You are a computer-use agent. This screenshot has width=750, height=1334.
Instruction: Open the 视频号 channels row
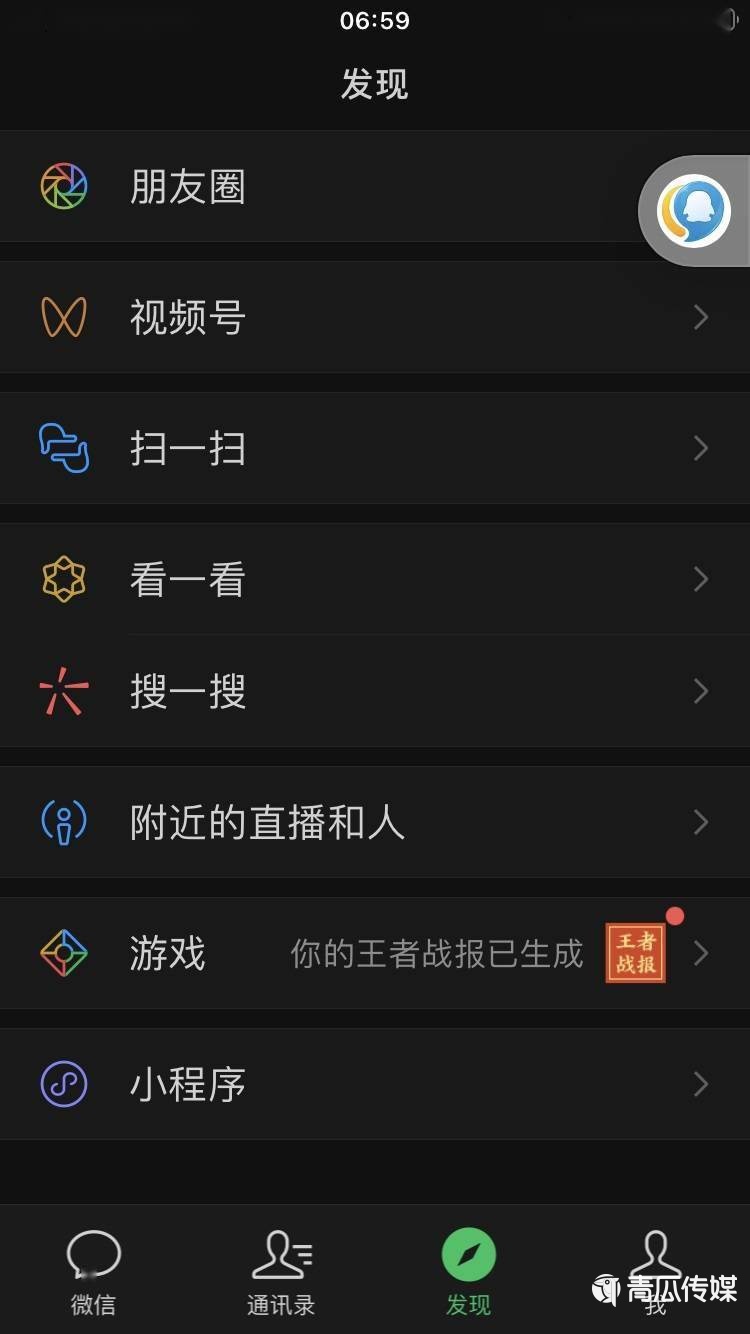(375, 317)
